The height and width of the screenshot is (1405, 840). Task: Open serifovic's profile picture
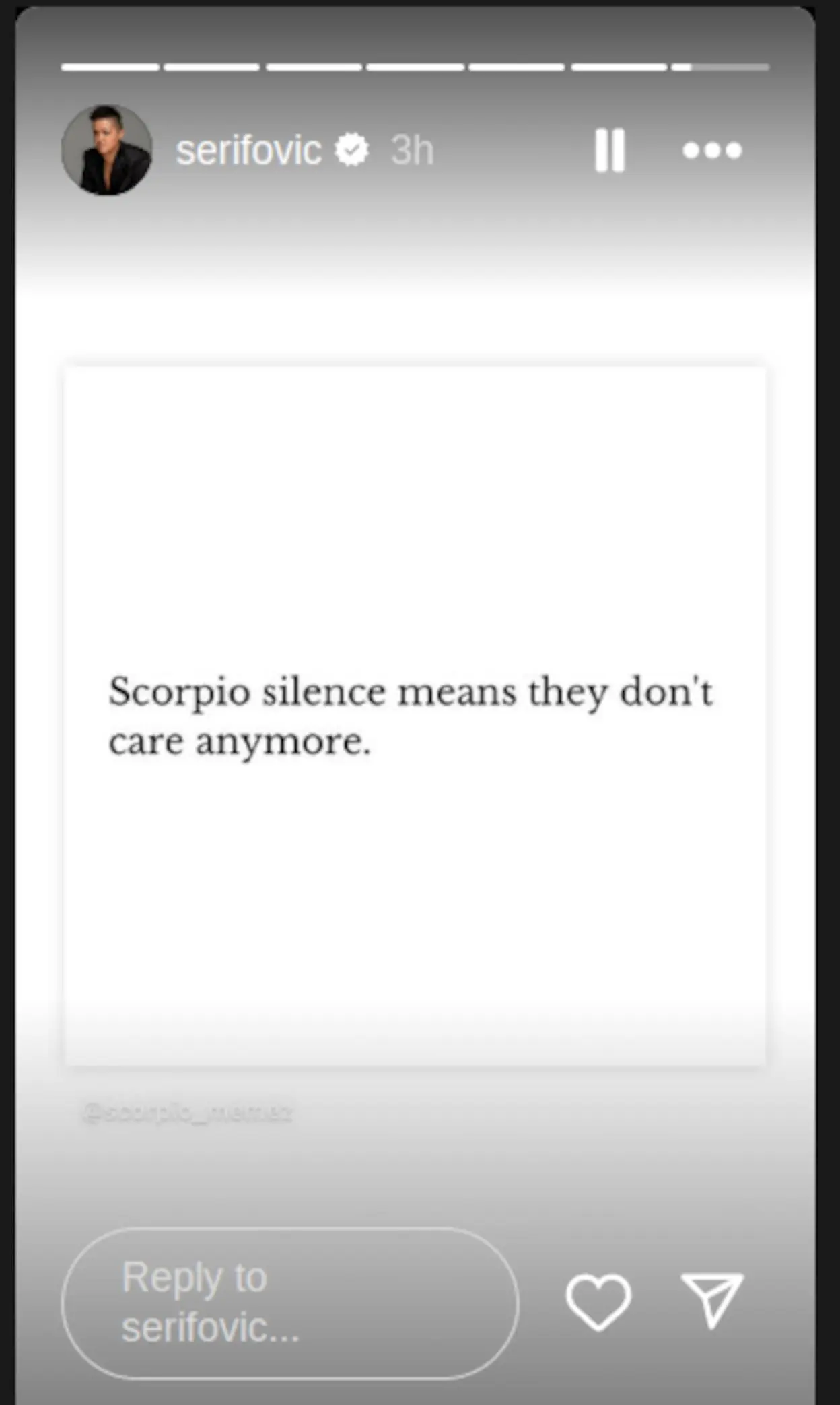coord(106,150)
